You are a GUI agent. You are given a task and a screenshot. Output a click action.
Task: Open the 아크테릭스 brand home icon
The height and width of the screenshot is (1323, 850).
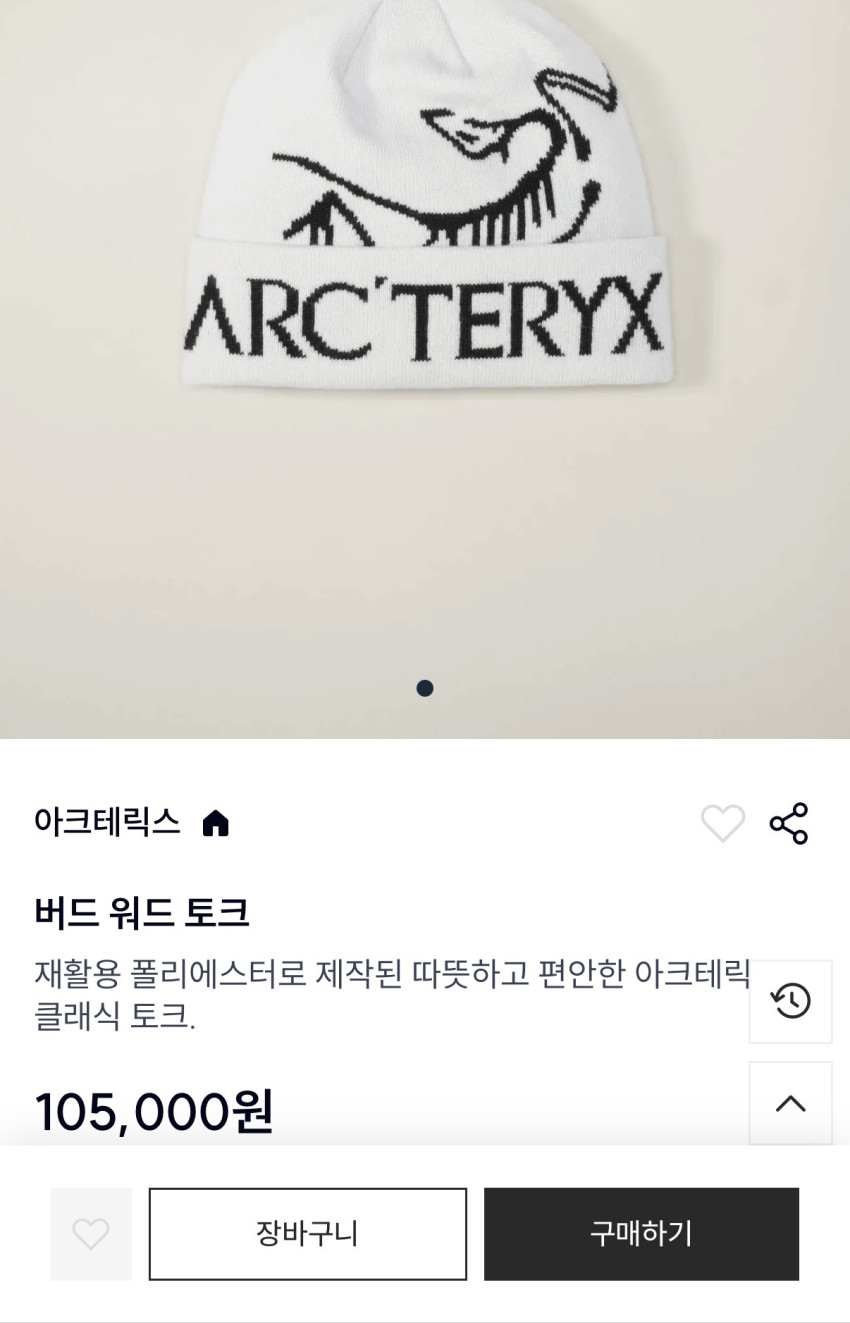point(215,823)
